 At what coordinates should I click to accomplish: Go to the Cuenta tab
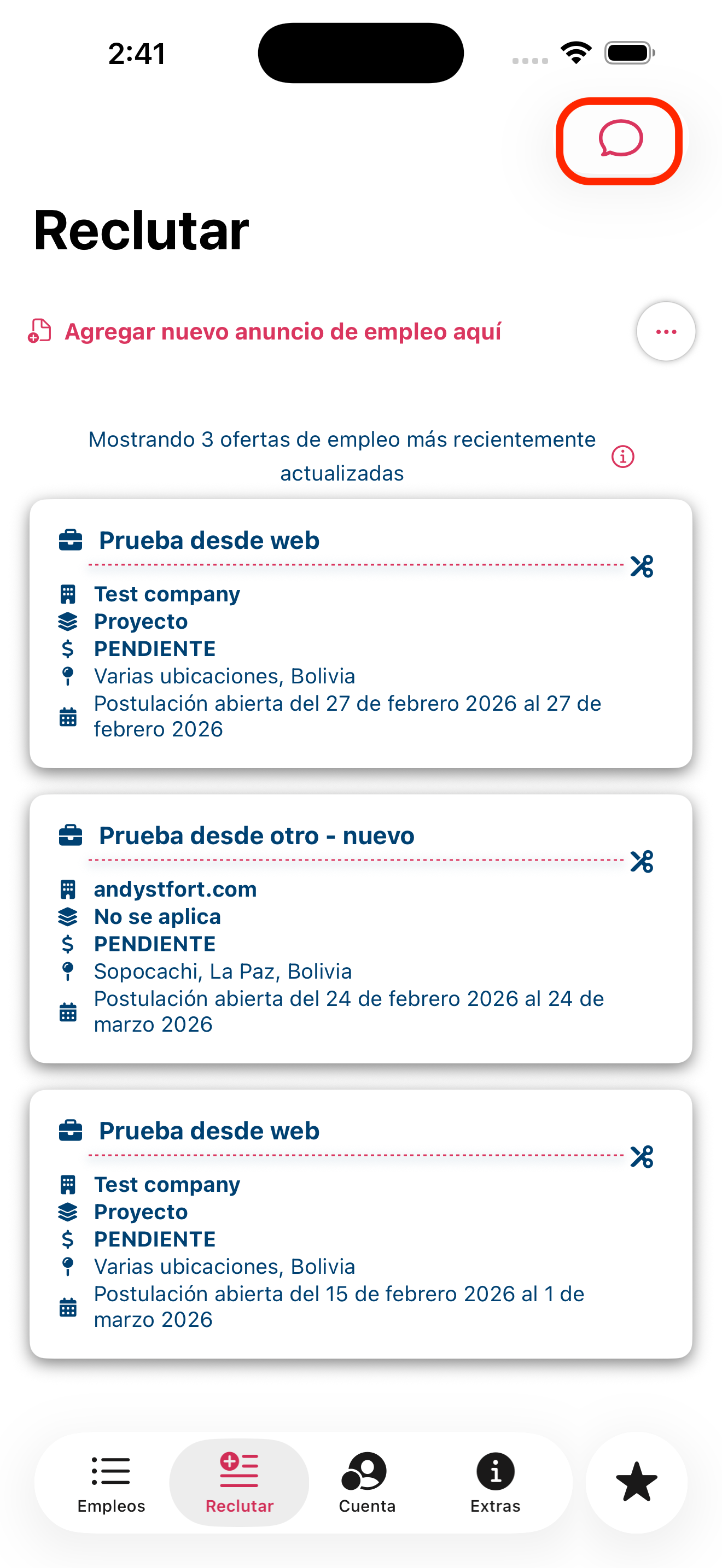tap(367, 1483)
